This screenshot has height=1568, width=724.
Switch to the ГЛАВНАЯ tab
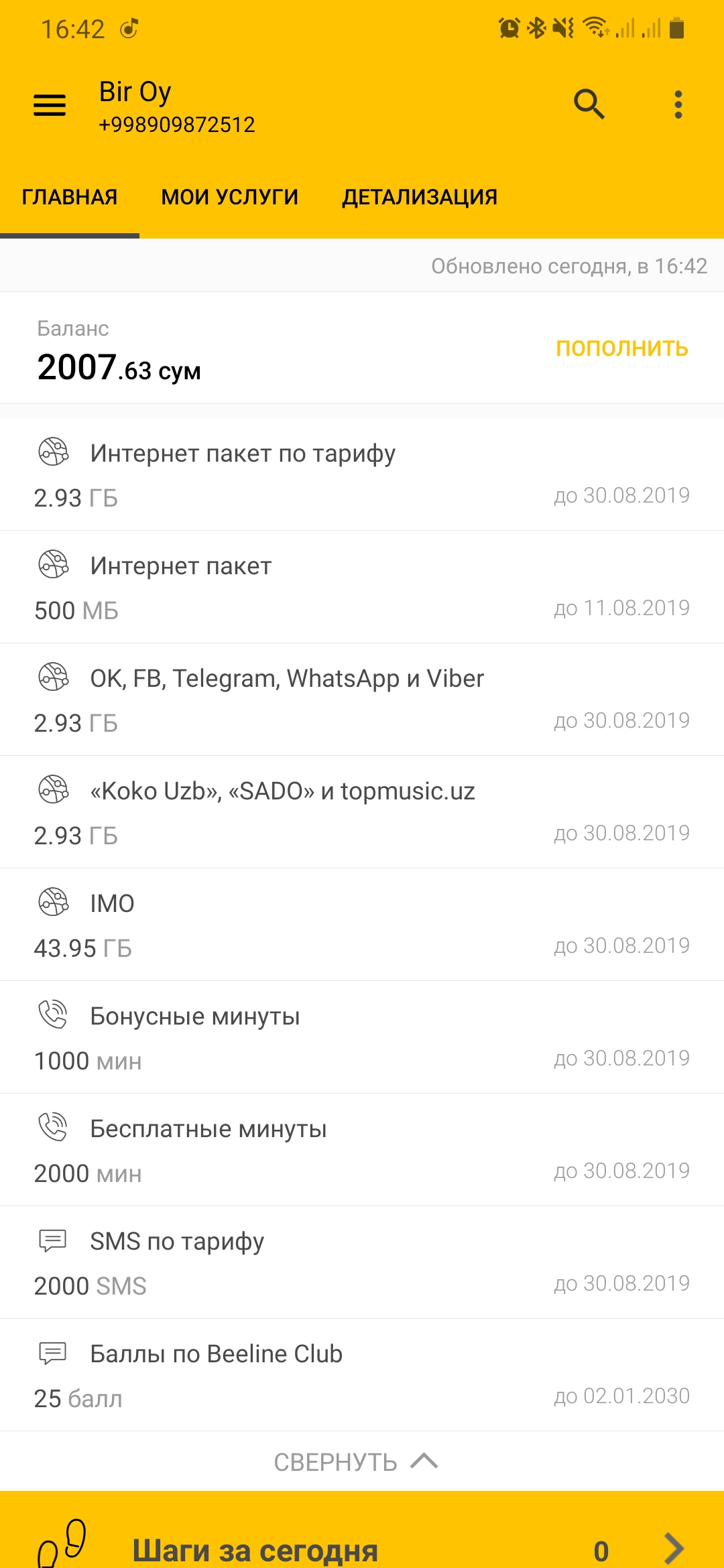(70, 197)
